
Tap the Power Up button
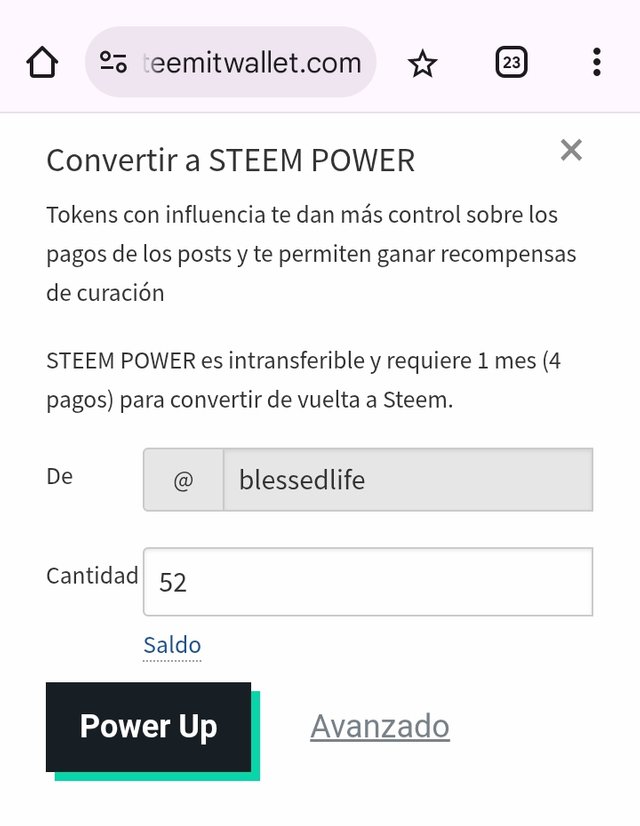[x=148, y=727]
